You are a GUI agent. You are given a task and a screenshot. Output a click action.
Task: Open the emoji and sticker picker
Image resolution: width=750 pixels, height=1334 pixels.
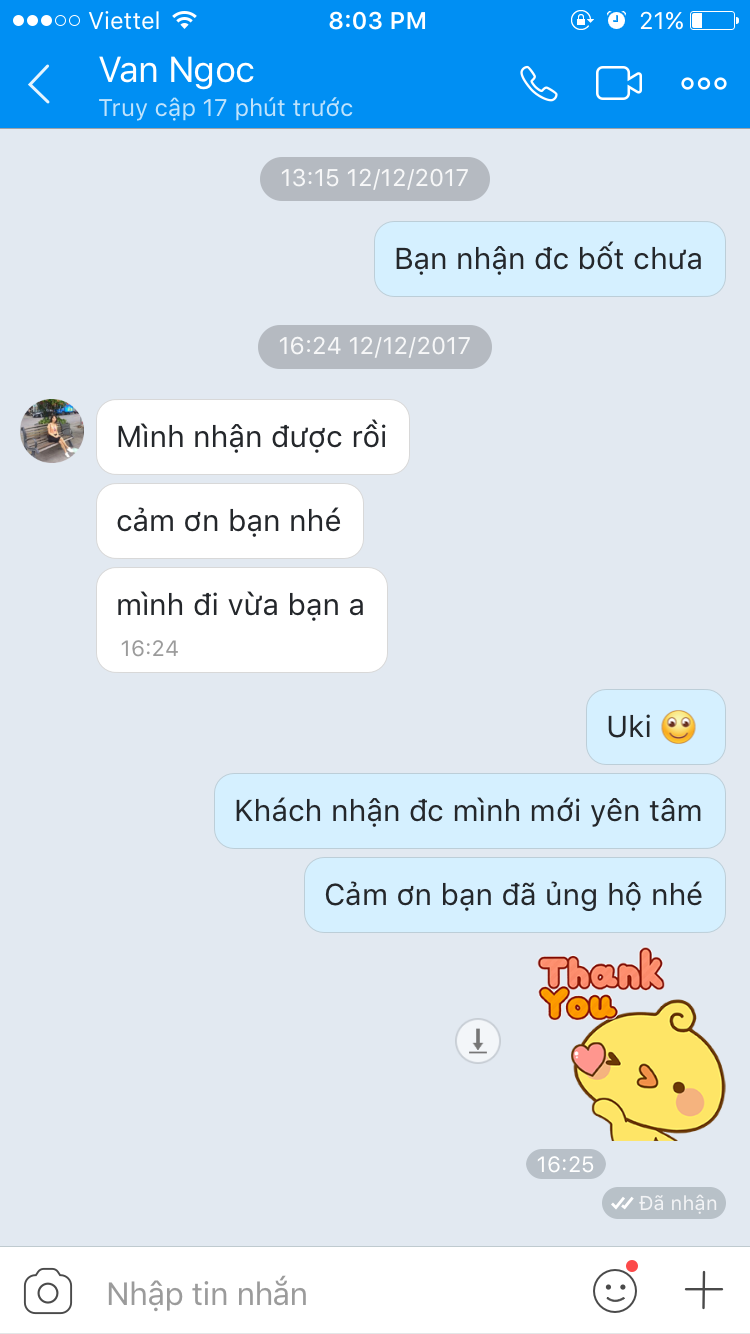coord(614,1291)
